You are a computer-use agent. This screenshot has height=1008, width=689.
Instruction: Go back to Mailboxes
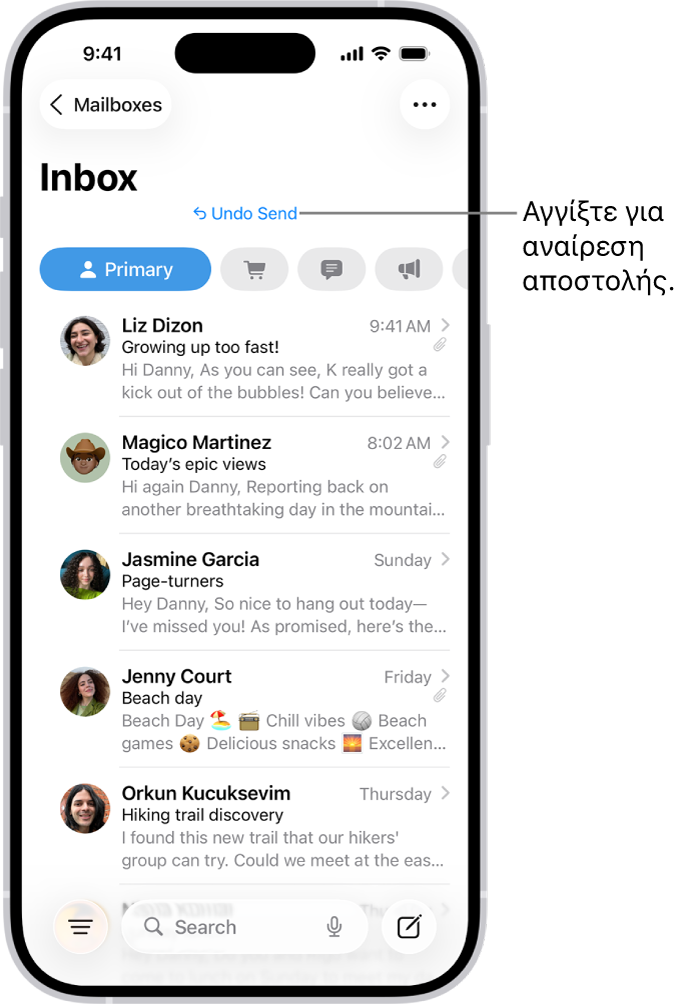tap(106, 105)
